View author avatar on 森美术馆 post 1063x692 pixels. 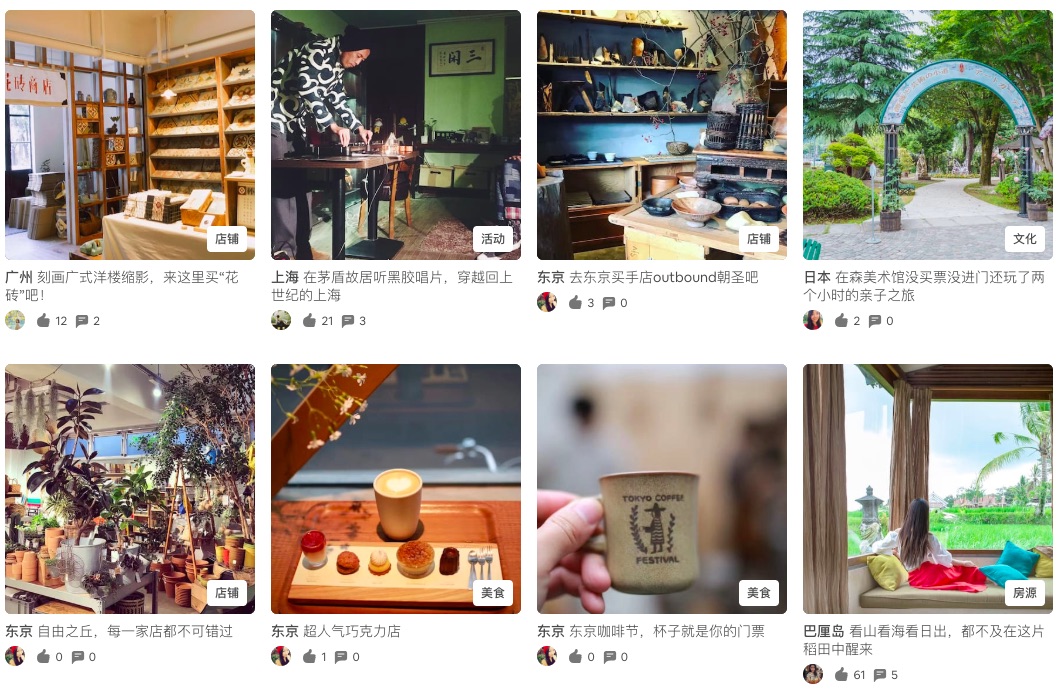(x=813, y=321)
